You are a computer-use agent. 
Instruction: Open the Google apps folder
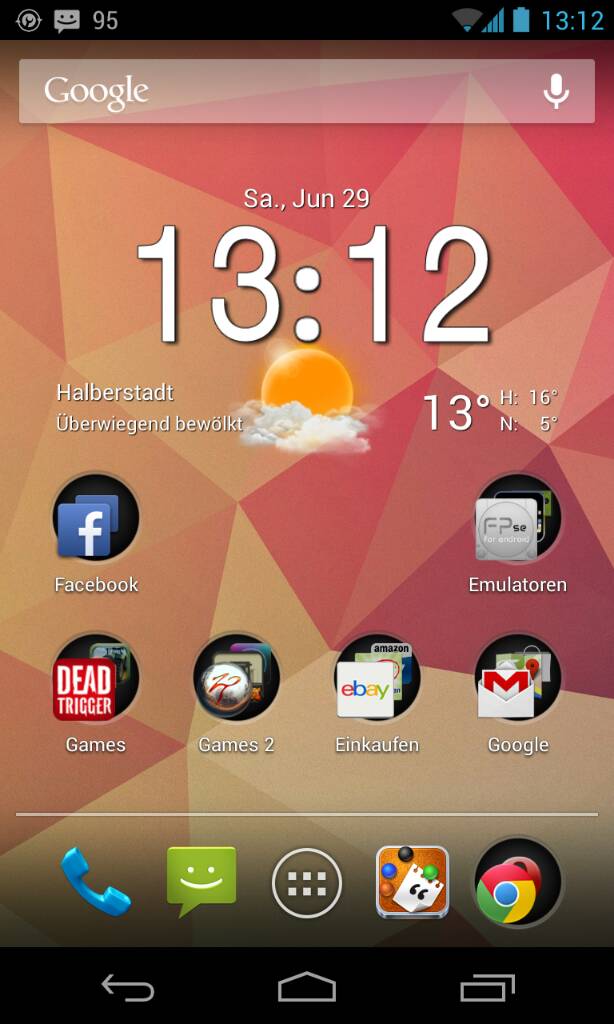point(517,678)
